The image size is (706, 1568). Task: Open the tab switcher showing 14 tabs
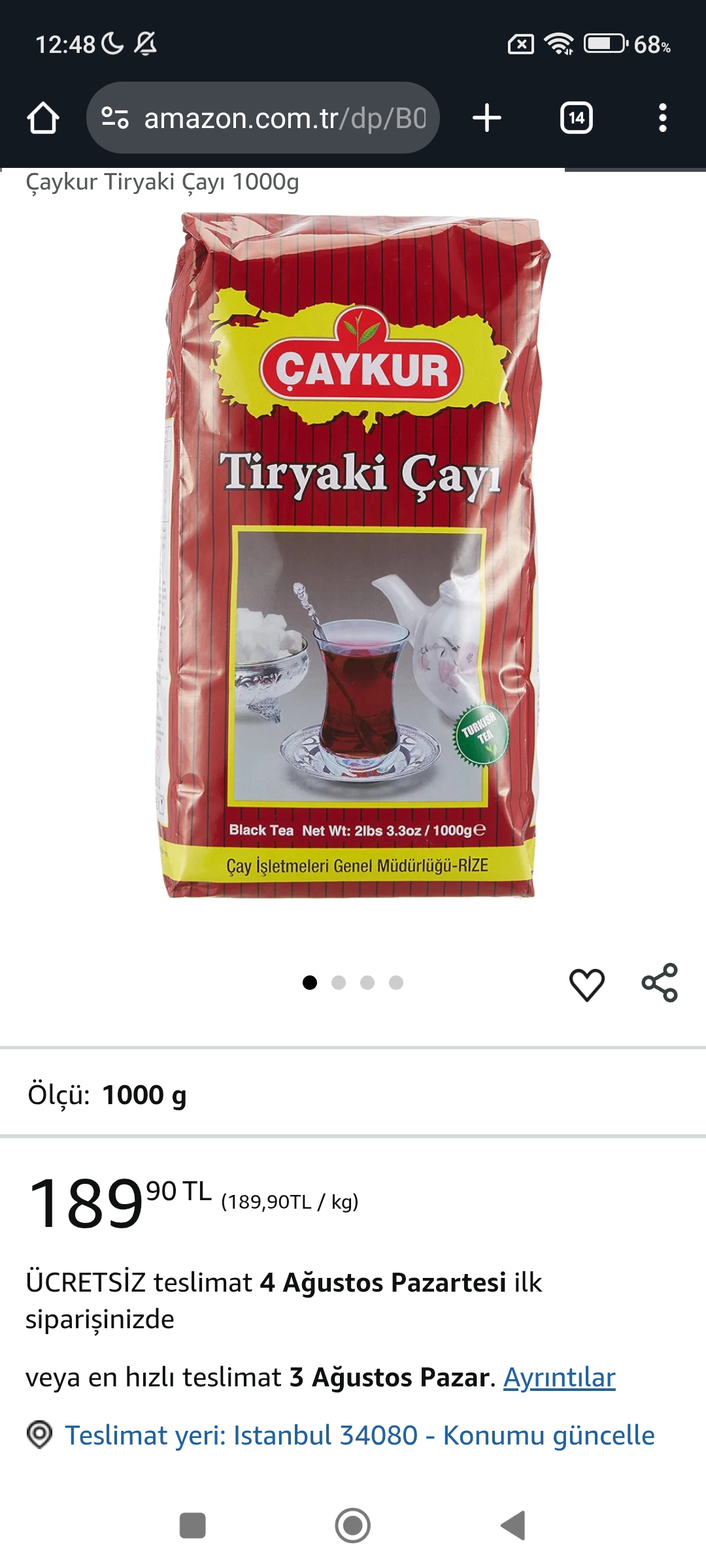click(x=576, y=118)
